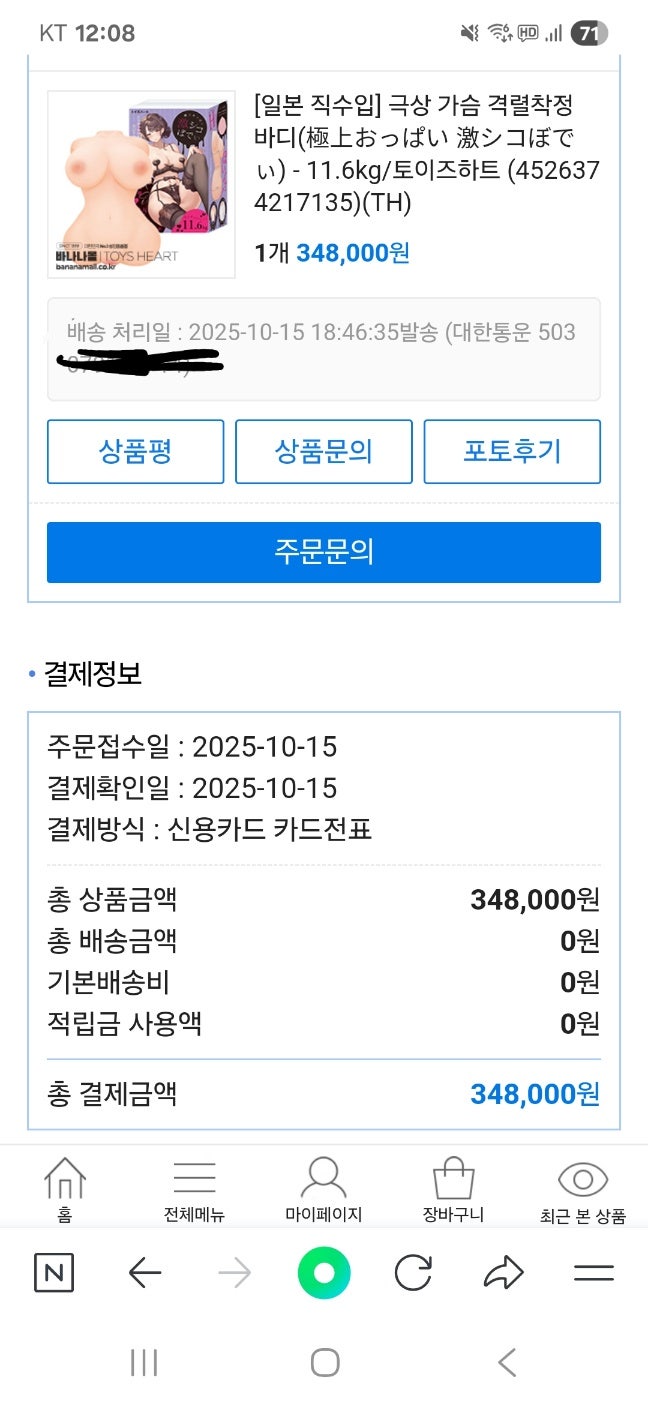Tap the green circle search button
The image size is (648, 1404).
pos(324,1273)
